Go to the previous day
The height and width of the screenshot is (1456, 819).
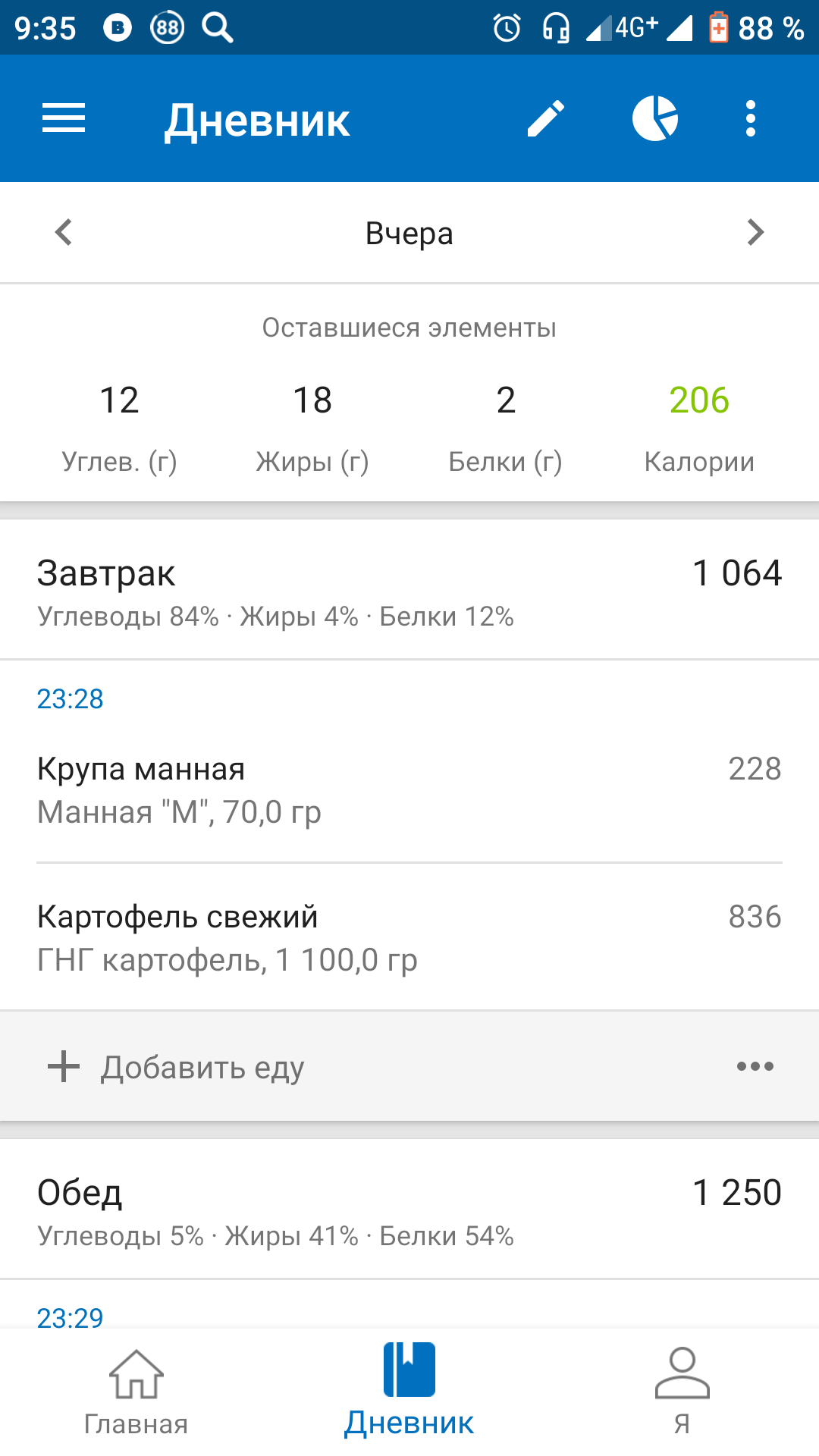click(64, 232)
